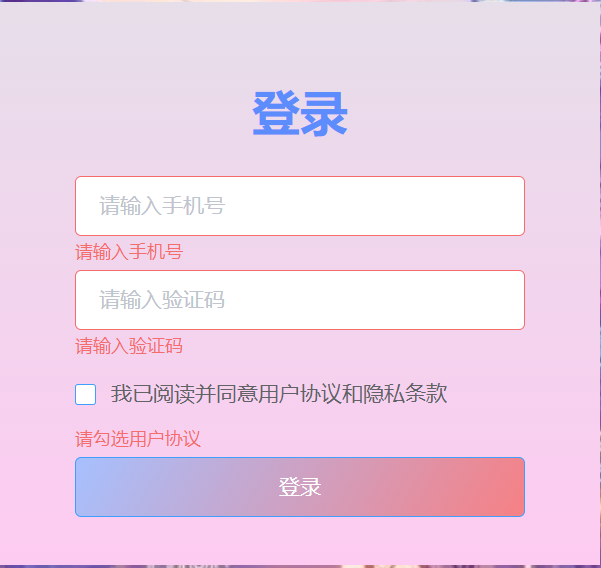This screenshot has height=568, width=601.
Task: Check the user agreement and privacy checkbox
Action: 86,394
